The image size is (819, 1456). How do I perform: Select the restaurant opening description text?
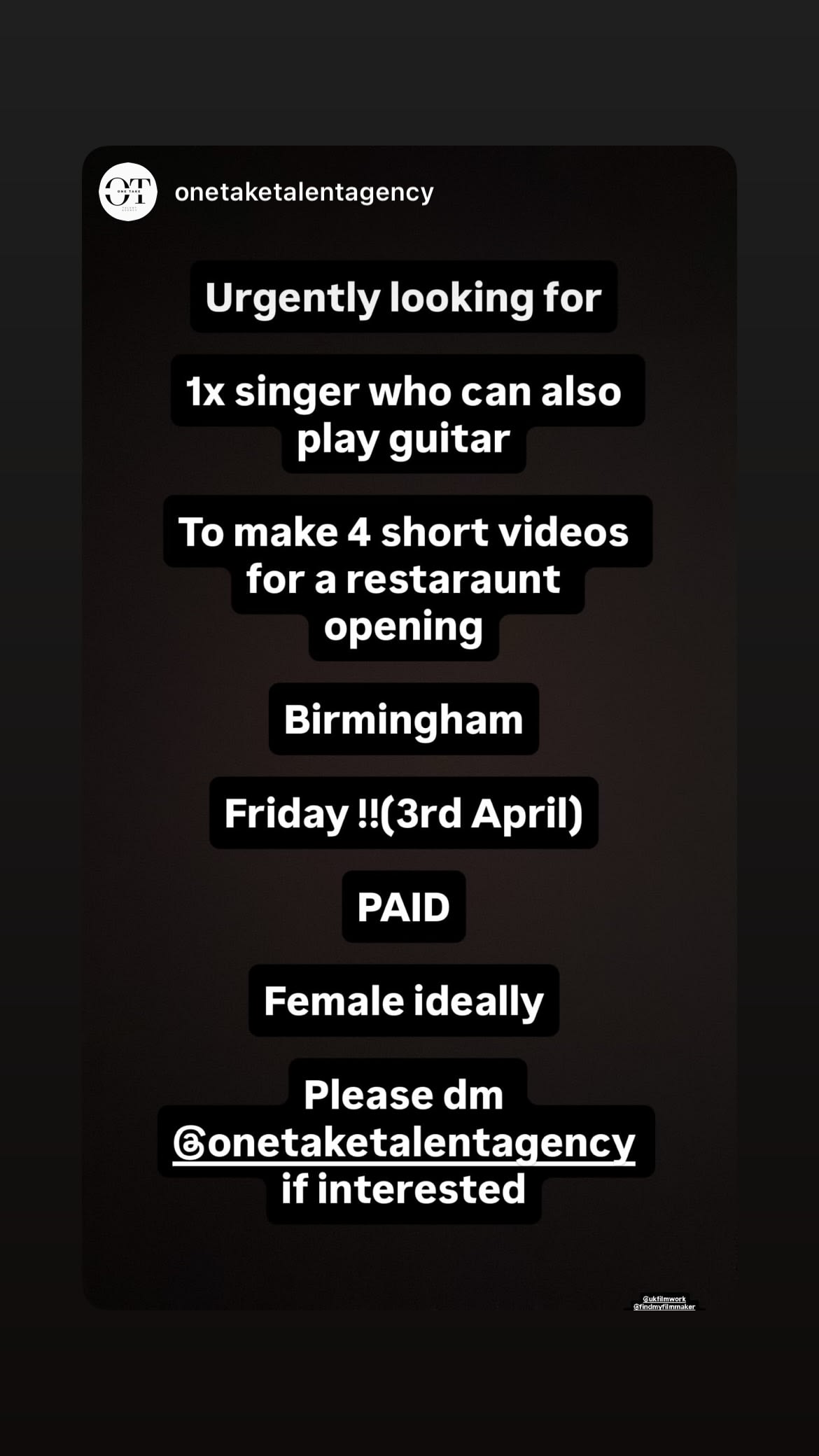pos(405,577)
